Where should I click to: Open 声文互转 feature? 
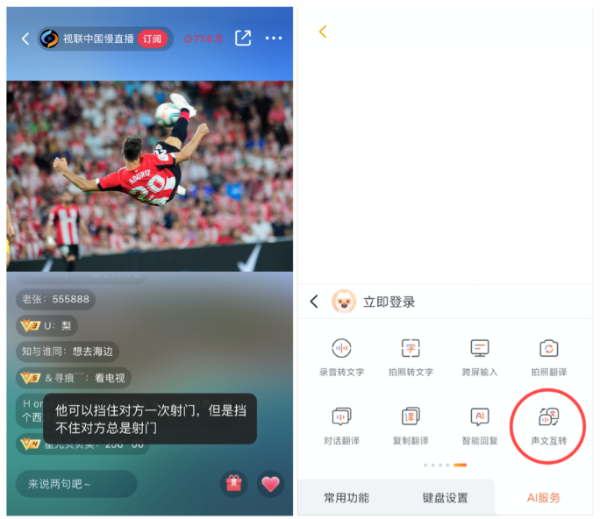coord(548,425)
